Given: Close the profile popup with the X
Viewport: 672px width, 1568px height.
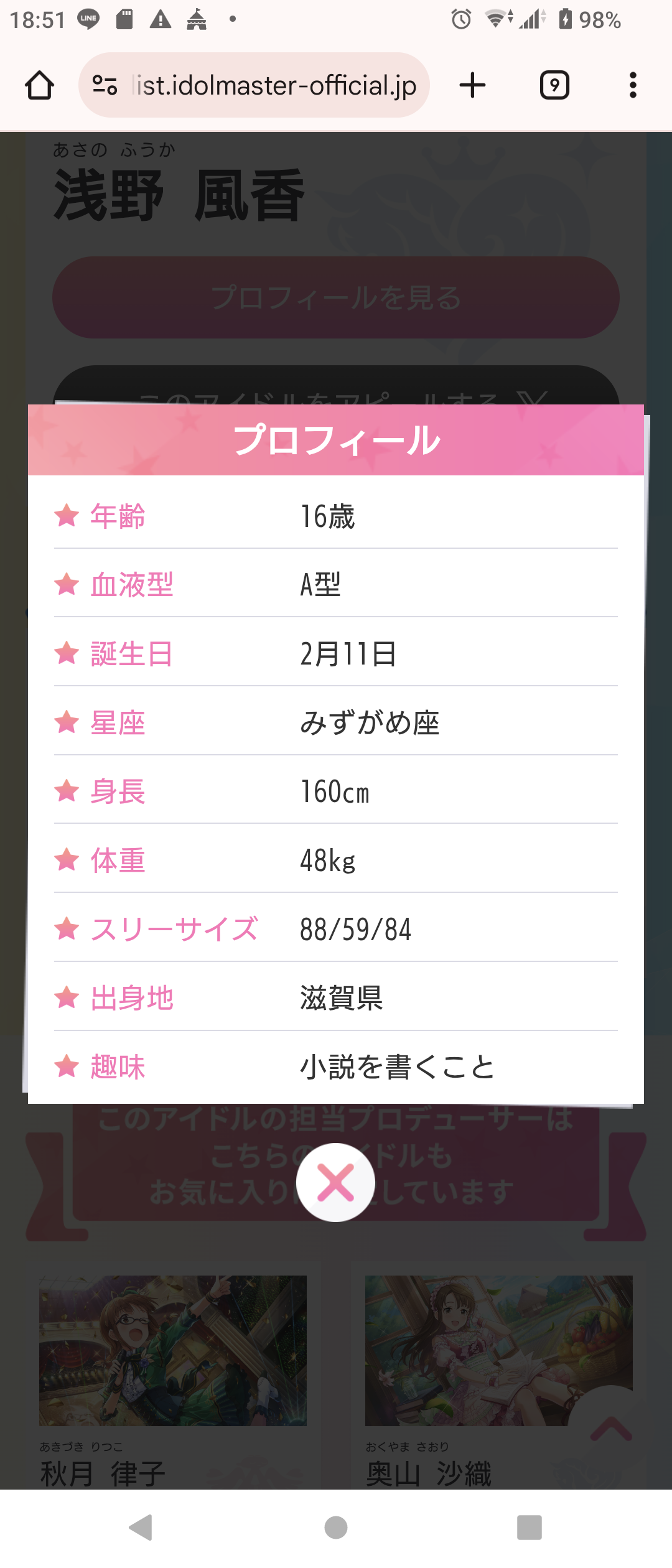Looking at the screenshot, I should click(335, 1182).
